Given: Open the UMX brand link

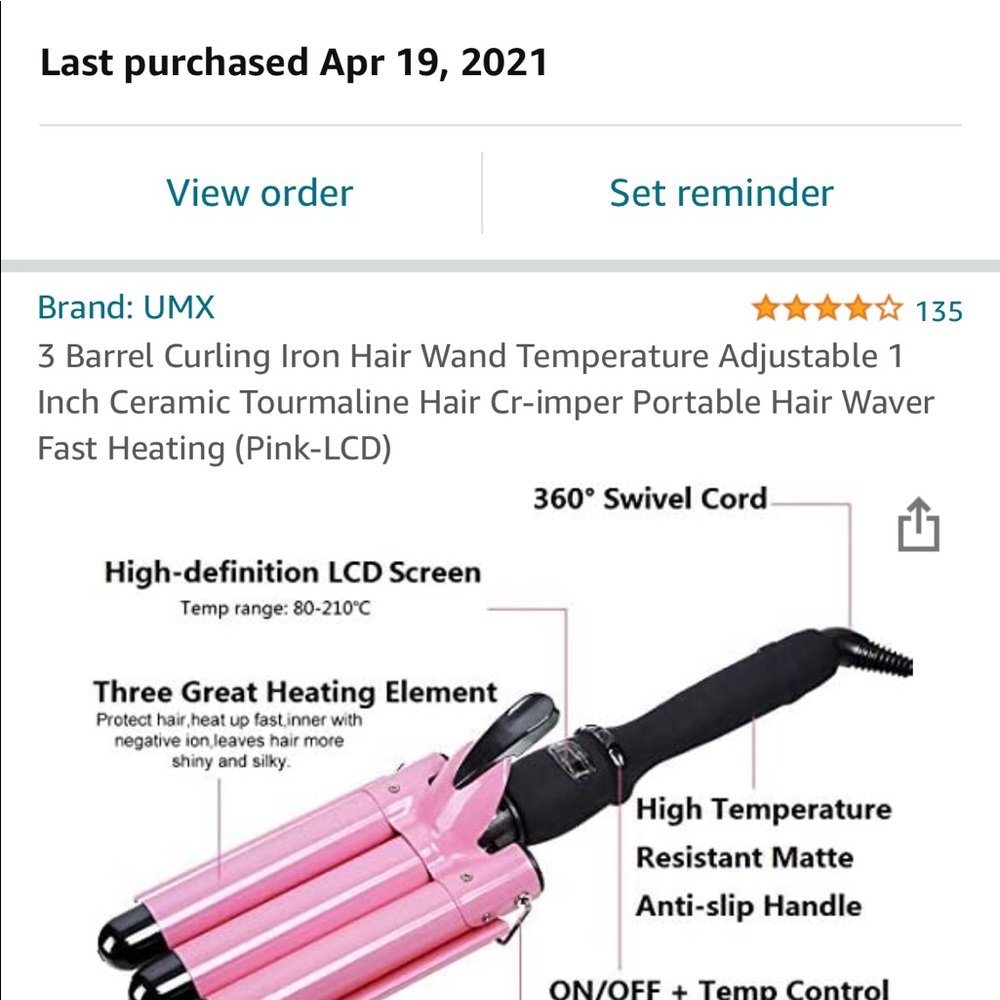Looking at the screenshot, I should pos(126,307).
